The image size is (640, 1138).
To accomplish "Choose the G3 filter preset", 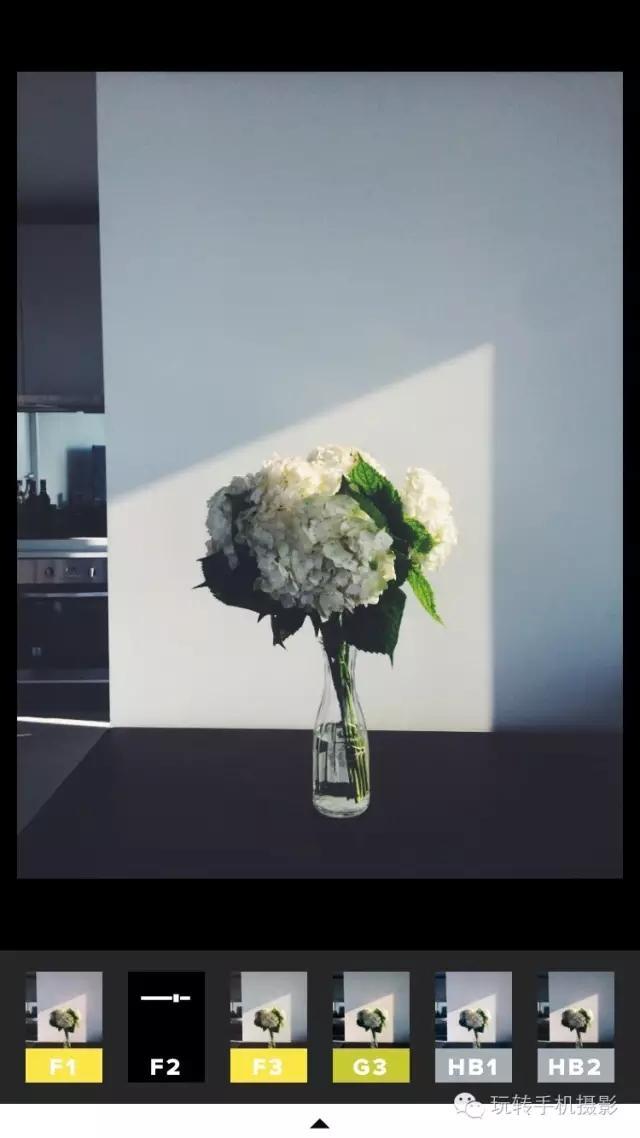I will [370, 1026].
